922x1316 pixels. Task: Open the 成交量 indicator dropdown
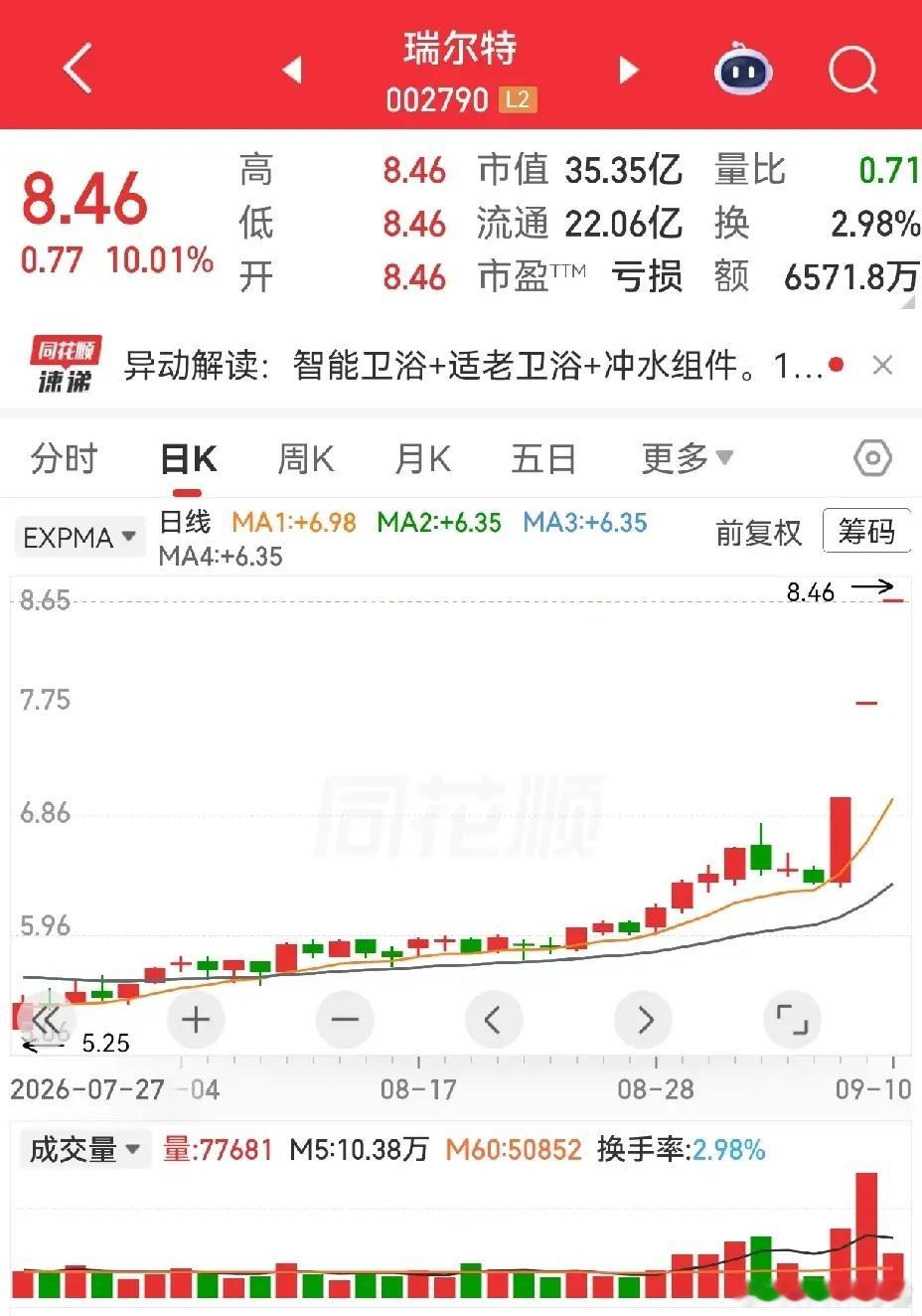82,1150
